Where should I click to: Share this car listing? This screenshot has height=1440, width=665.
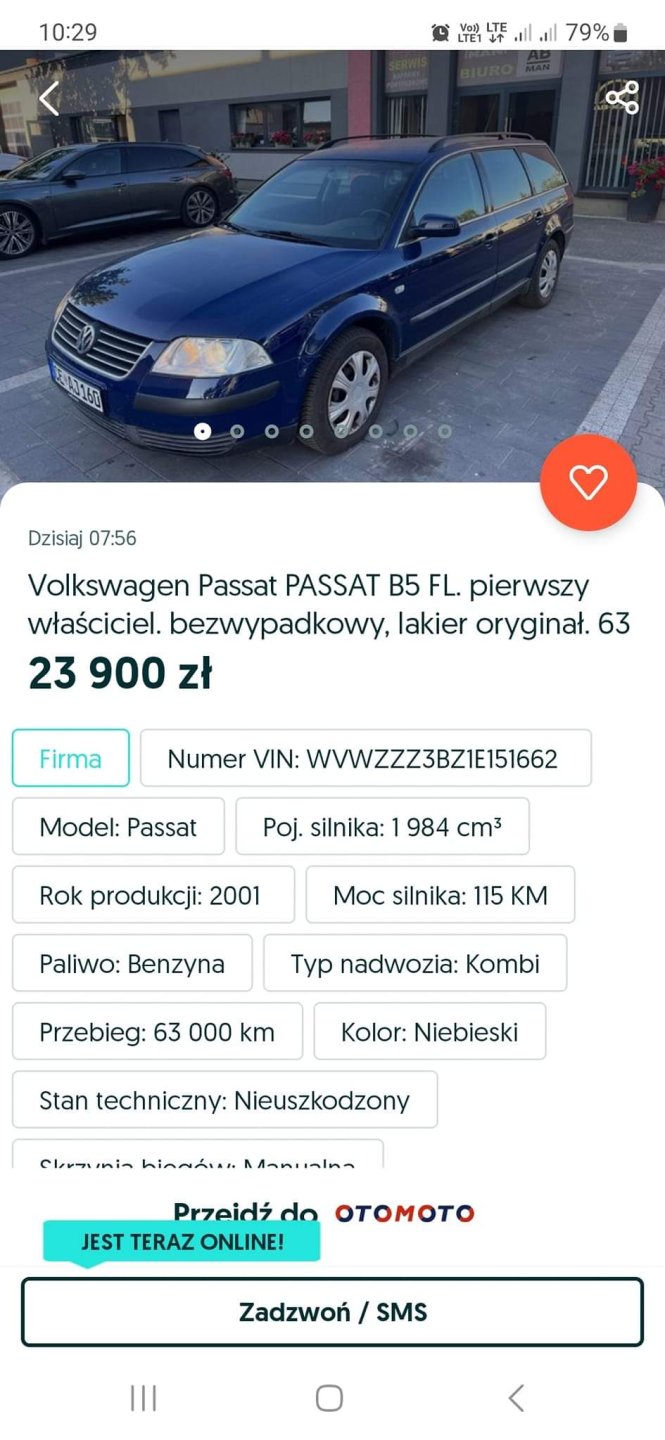point(622,98)
